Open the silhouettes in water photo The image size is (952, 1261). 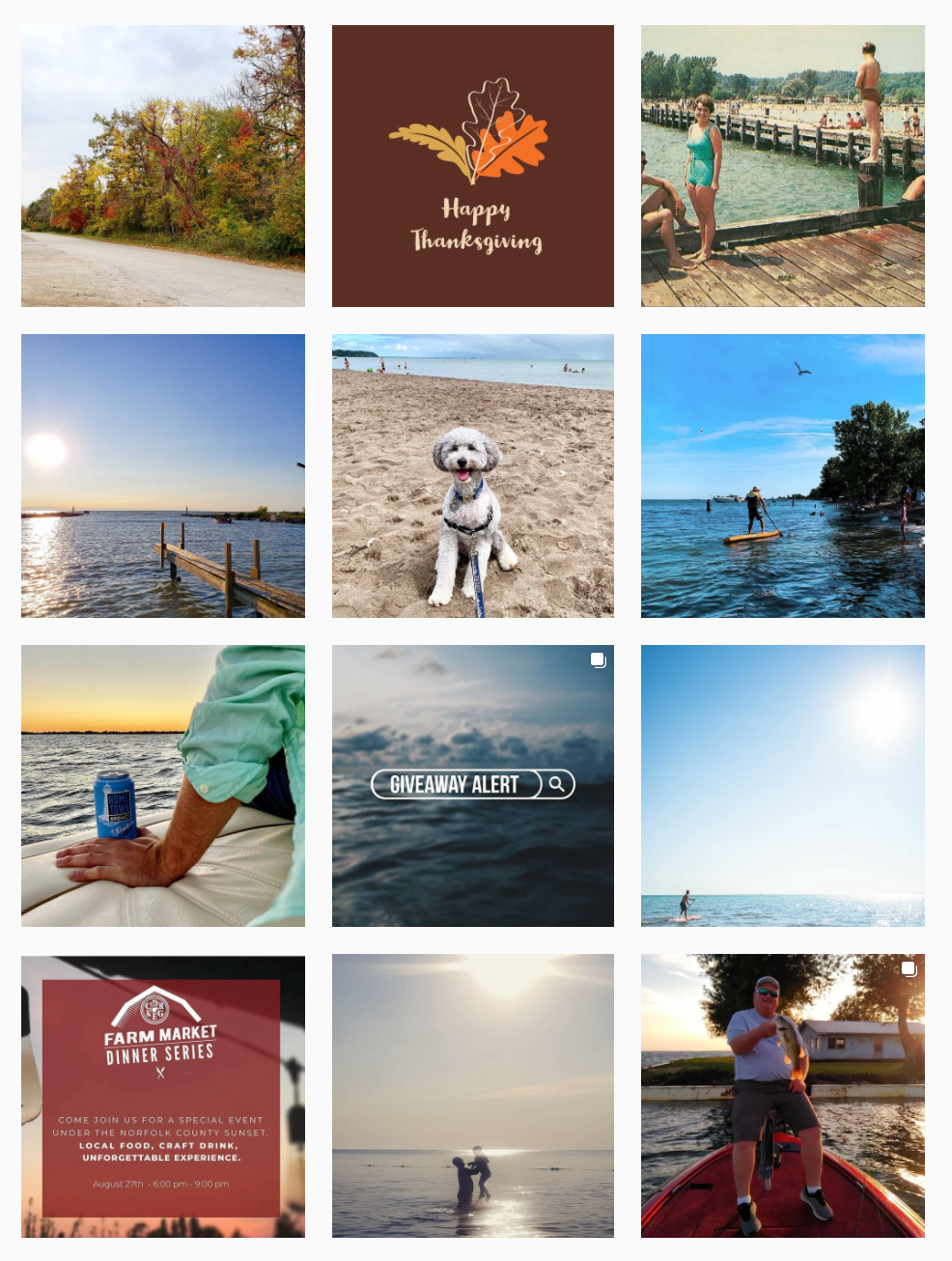click(x=473, y=1097)
